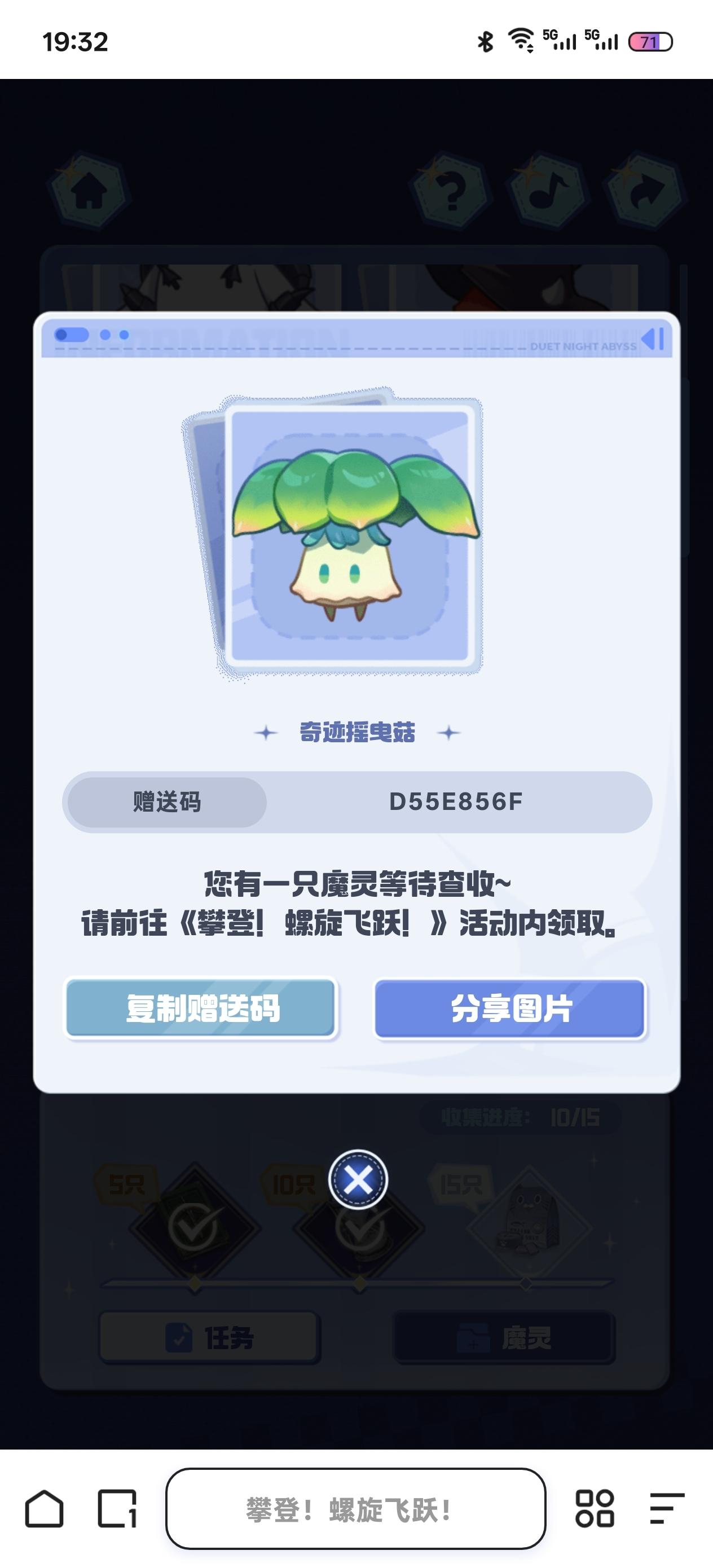Tap the address bar showing 攀登！螺旋飞跃！
Viewport: 713px width, 1568px height.
tap(355, 1509)
